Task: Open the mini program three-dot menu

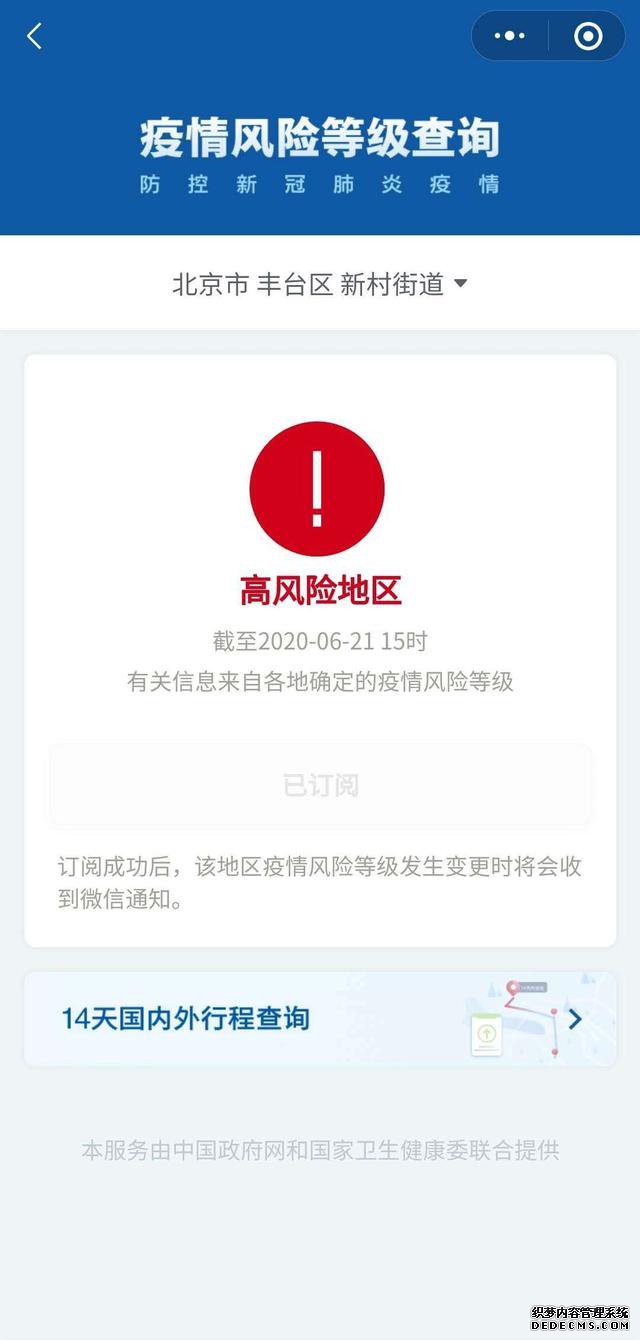Action: click(510, 37)
